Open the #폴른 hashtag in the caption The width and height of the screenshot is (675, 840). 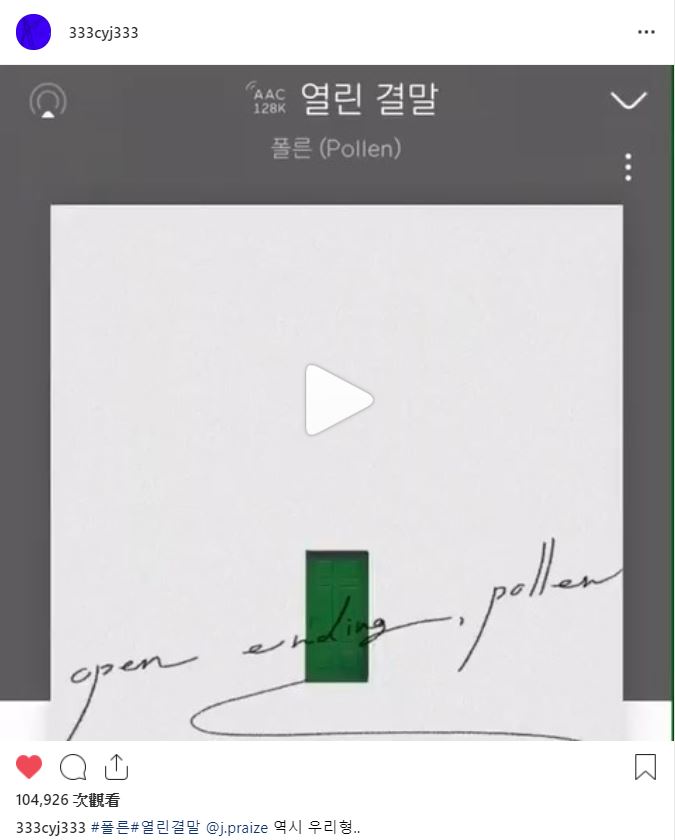(110, 827)
